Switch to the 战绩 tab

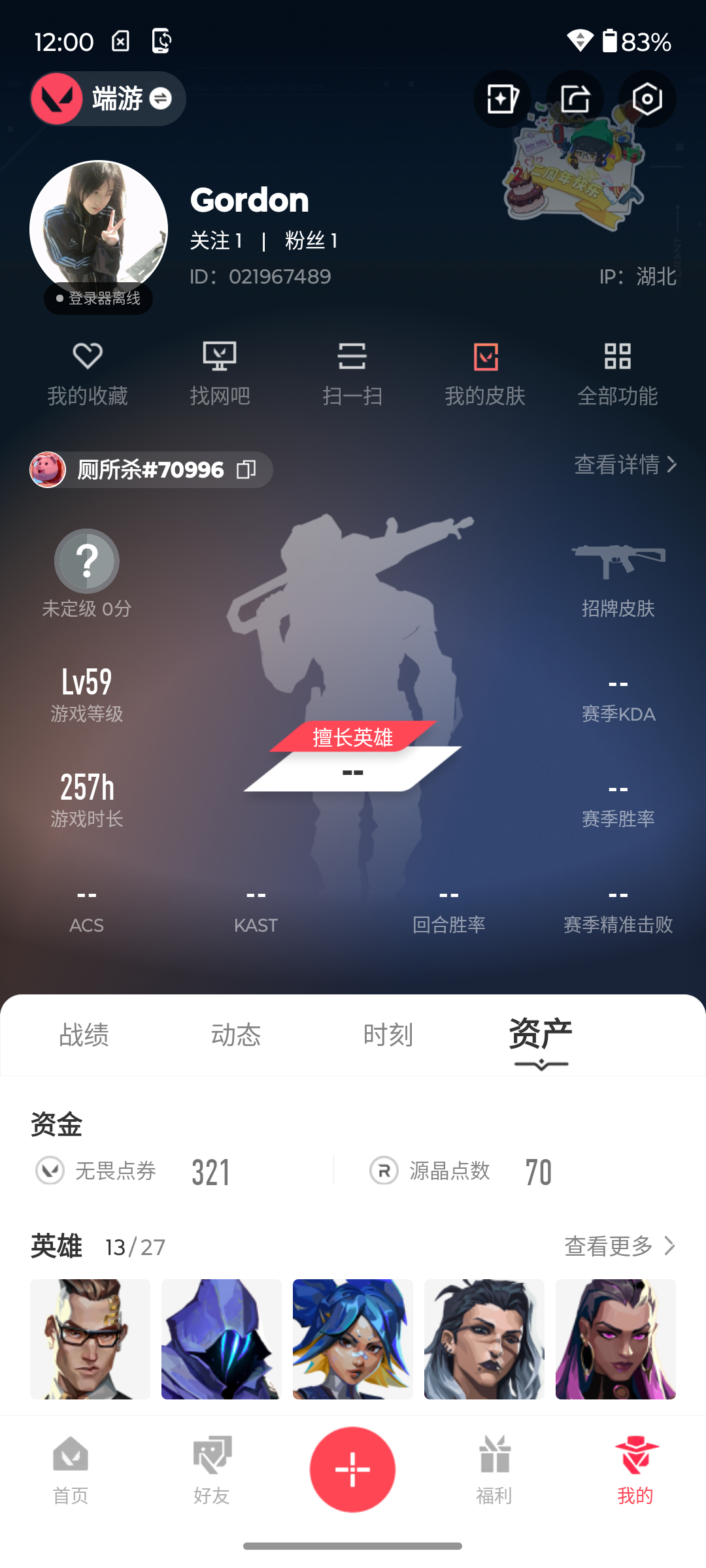tap(84, 1035)
